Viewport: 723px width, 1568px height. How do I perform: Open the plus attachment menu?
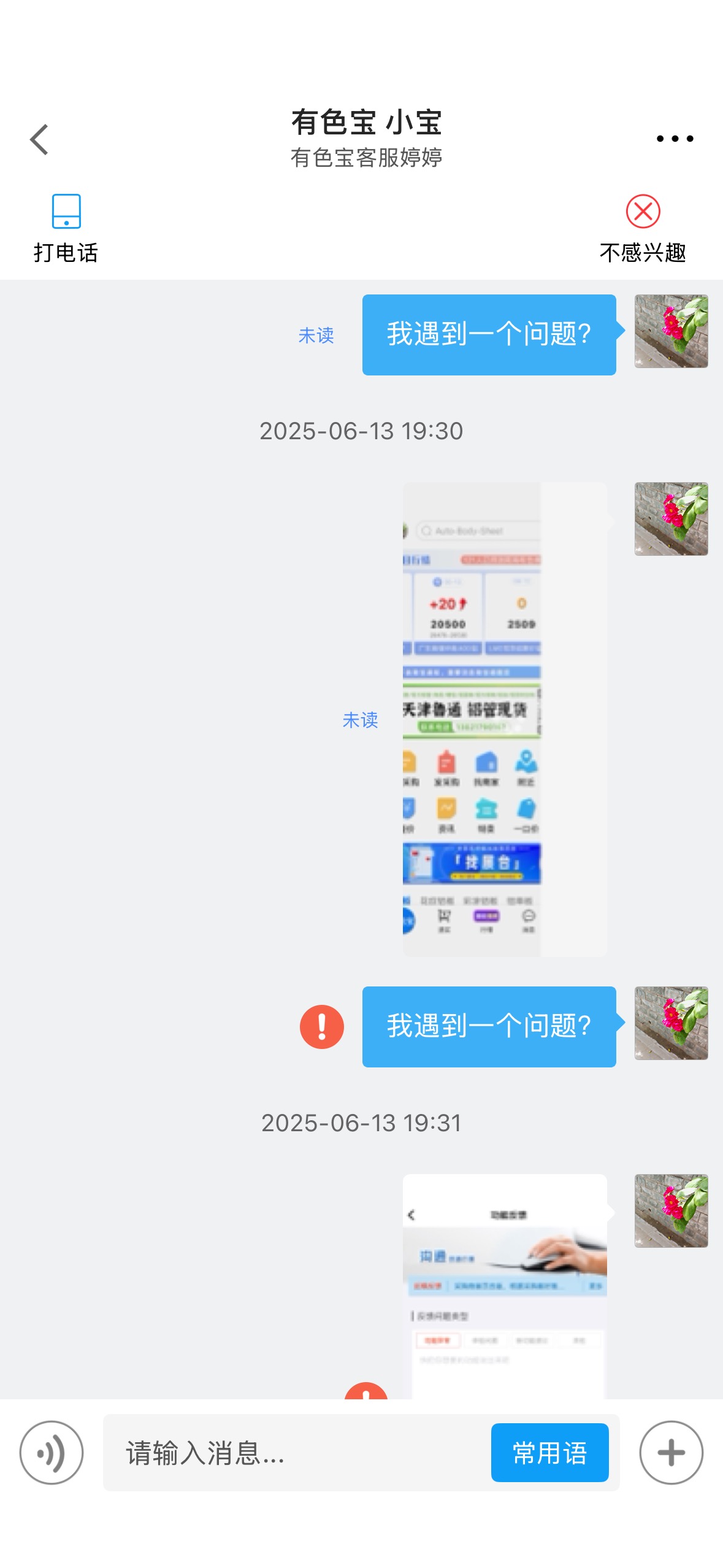click(x=671, y=1453)
